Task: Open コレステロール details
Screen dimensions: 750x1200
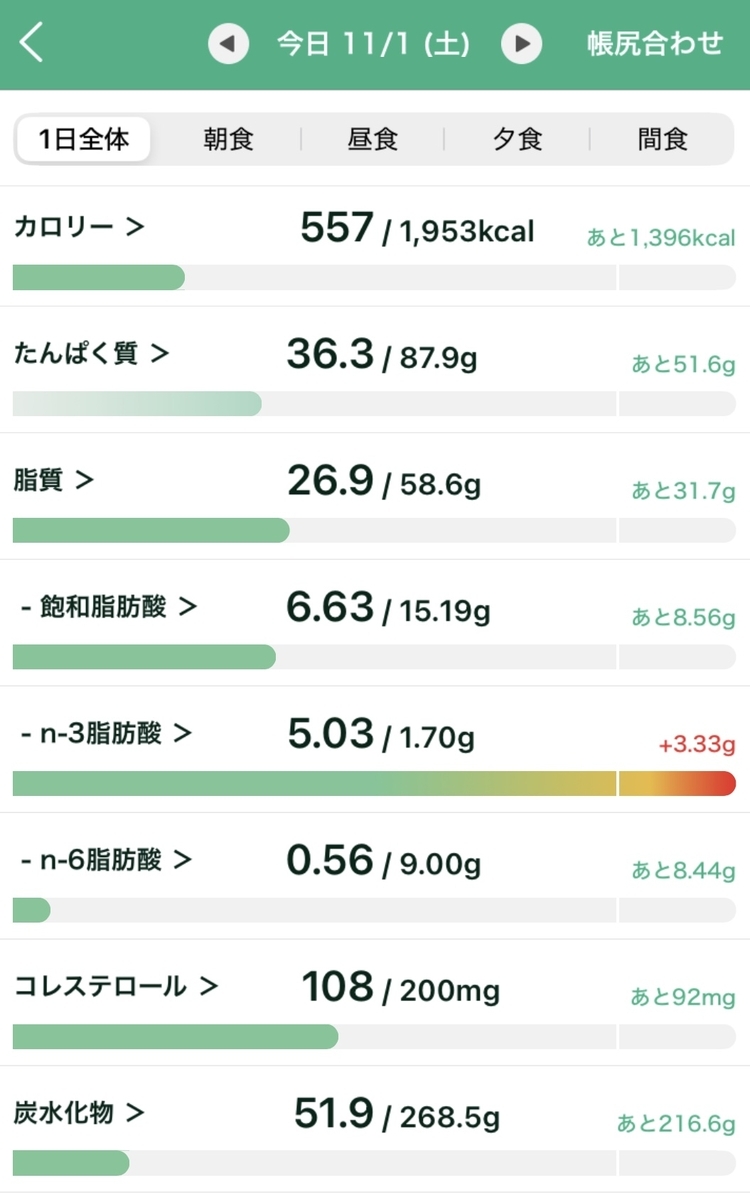Action: 116,986
